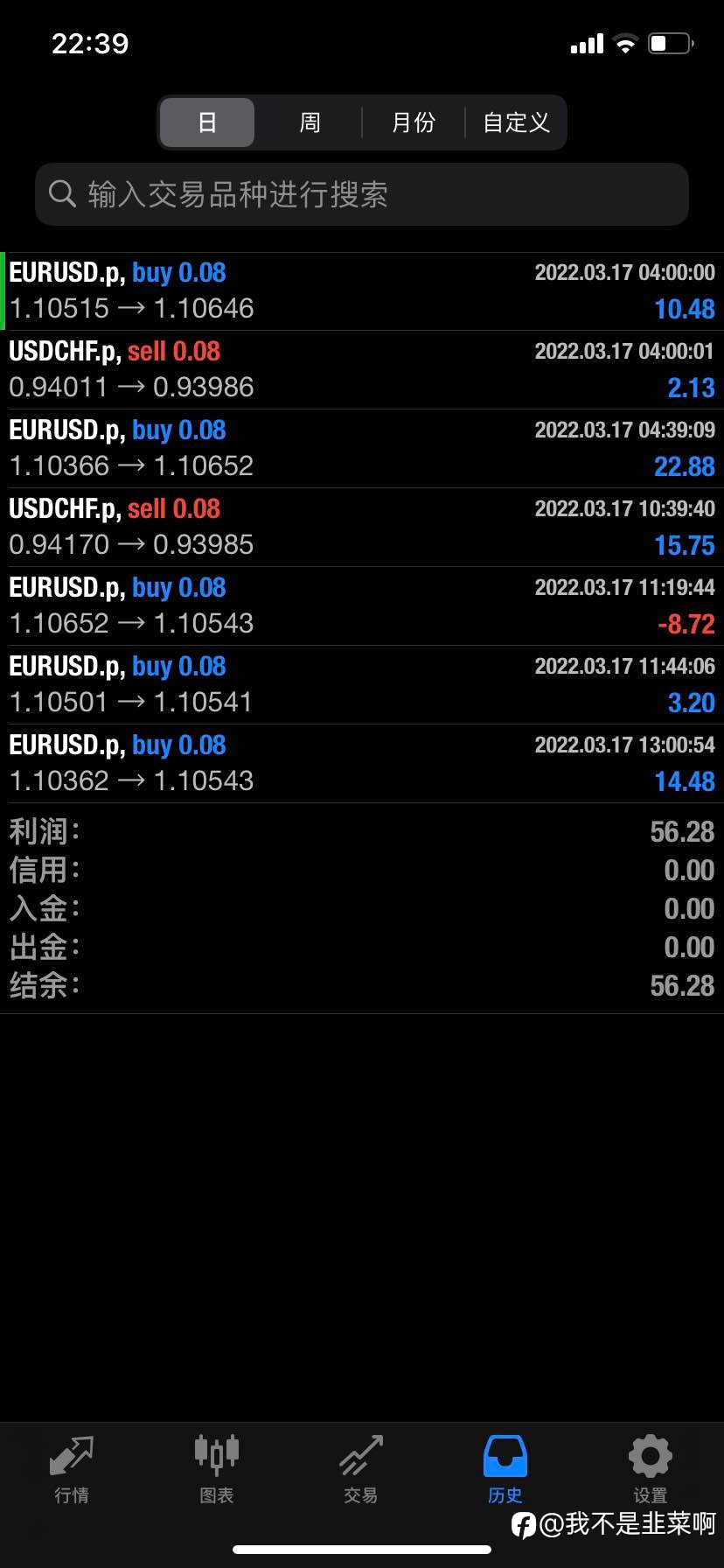Screen dimensions: 724x1568
Task: Open EURUSD.p trade with profit 3.20
Action: [362, 685]
